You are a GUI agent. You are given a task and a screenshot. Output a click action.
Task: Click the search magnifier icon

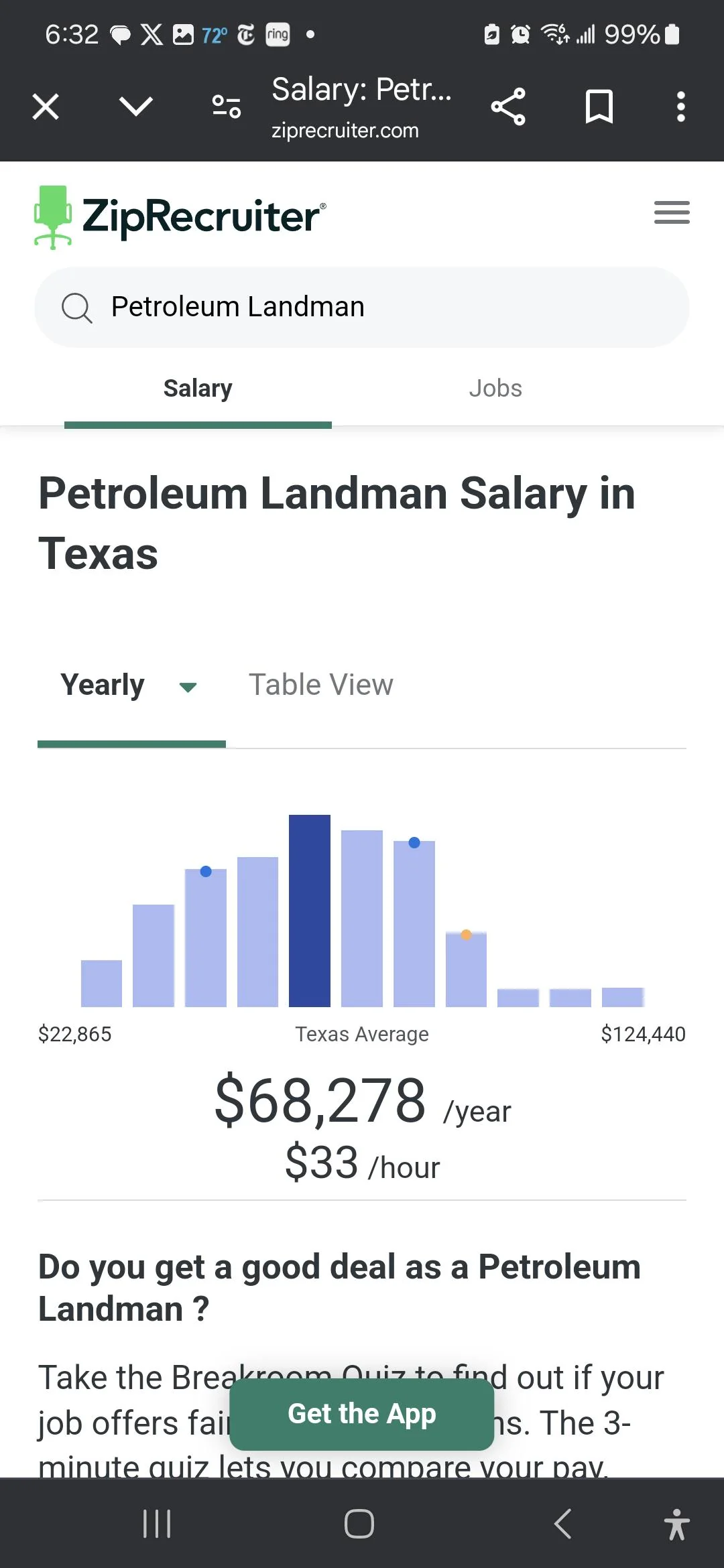click(x=76, y=307)
